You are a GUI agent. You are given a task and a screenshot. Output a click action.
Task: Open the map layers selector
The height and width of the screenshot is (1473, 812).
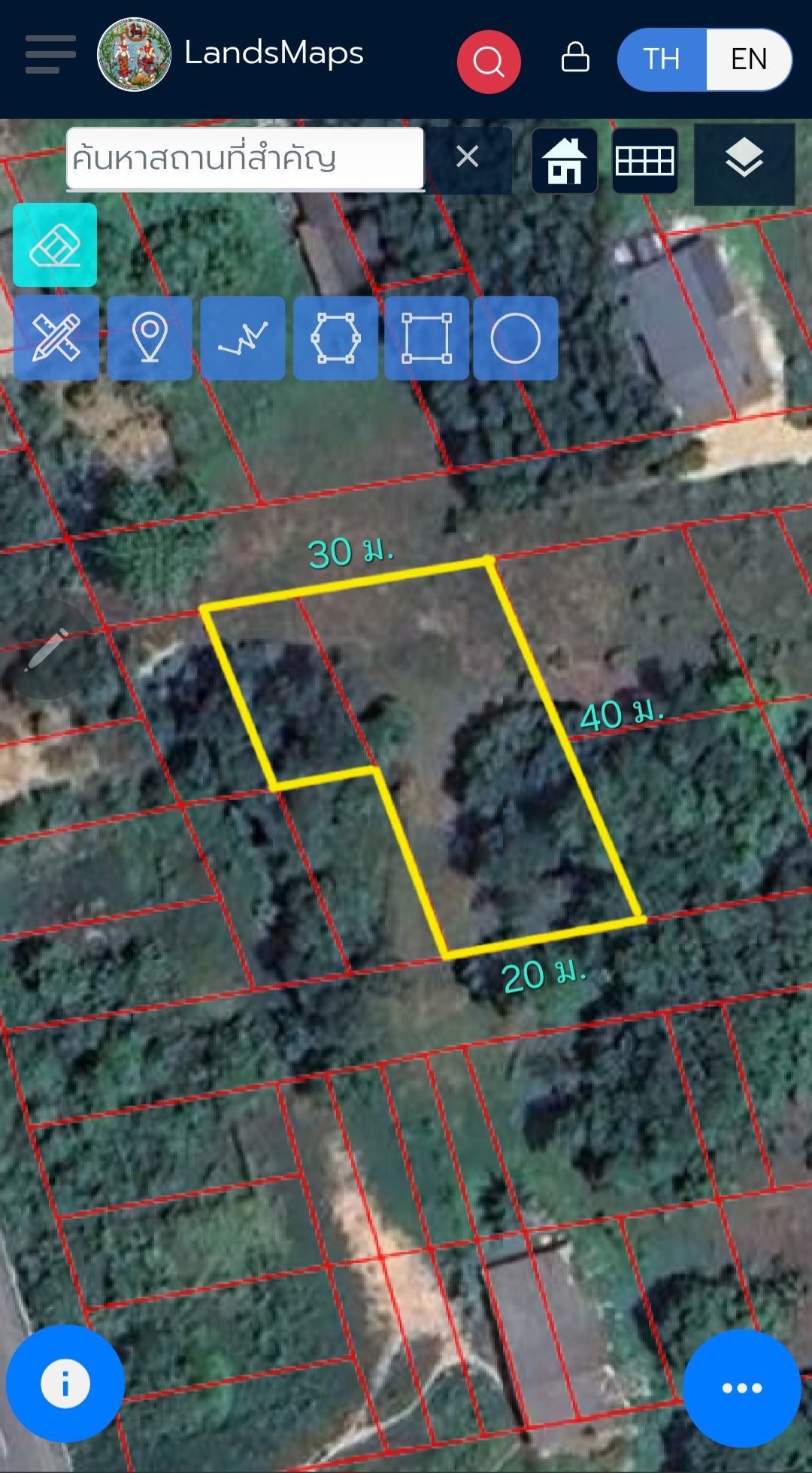[744, 163]
